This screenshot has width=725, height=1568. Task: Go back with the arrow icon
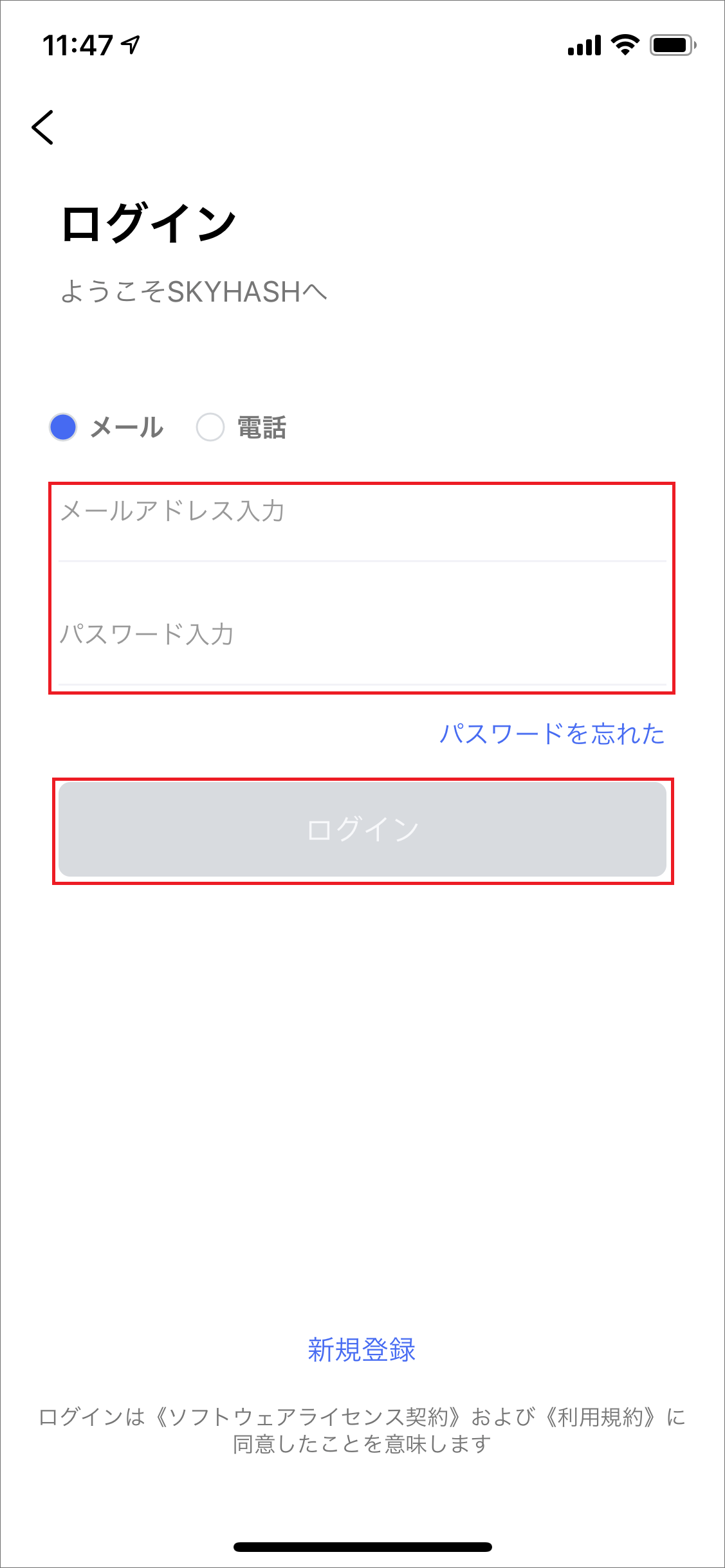42,127
